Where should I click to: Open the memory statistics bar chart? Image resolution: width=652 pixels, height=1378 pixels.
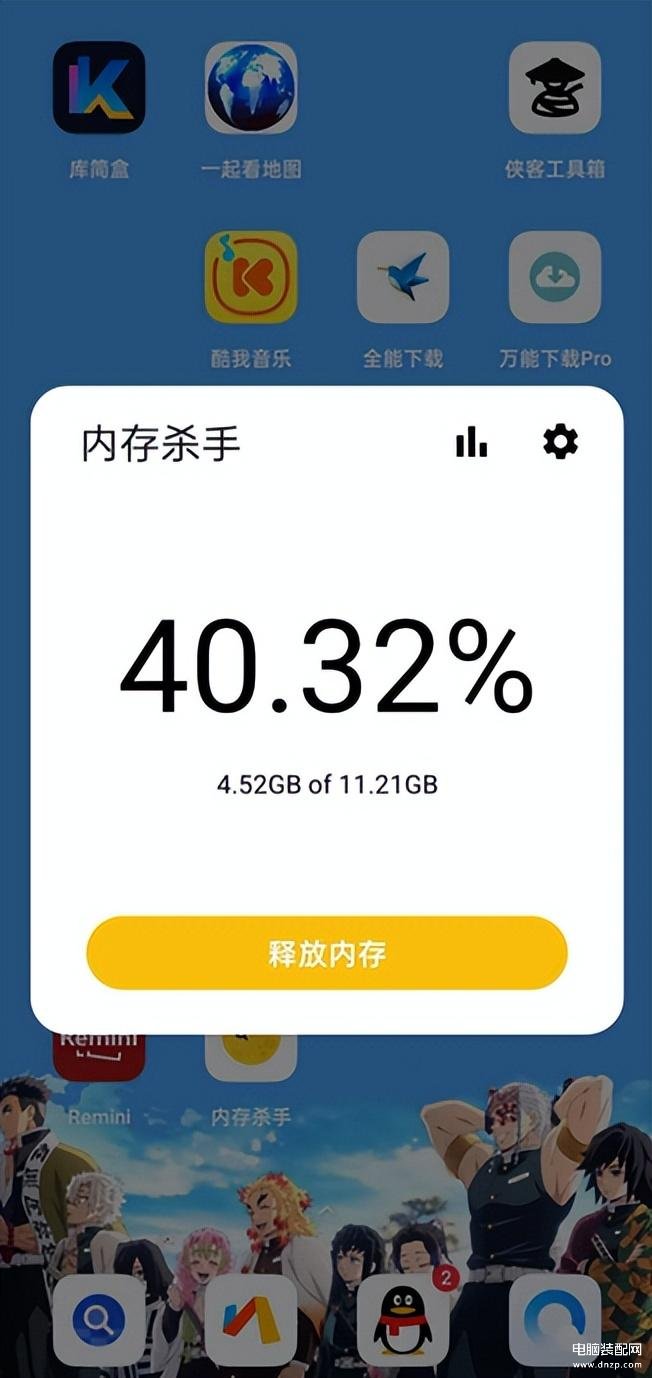tap(471, 441)
